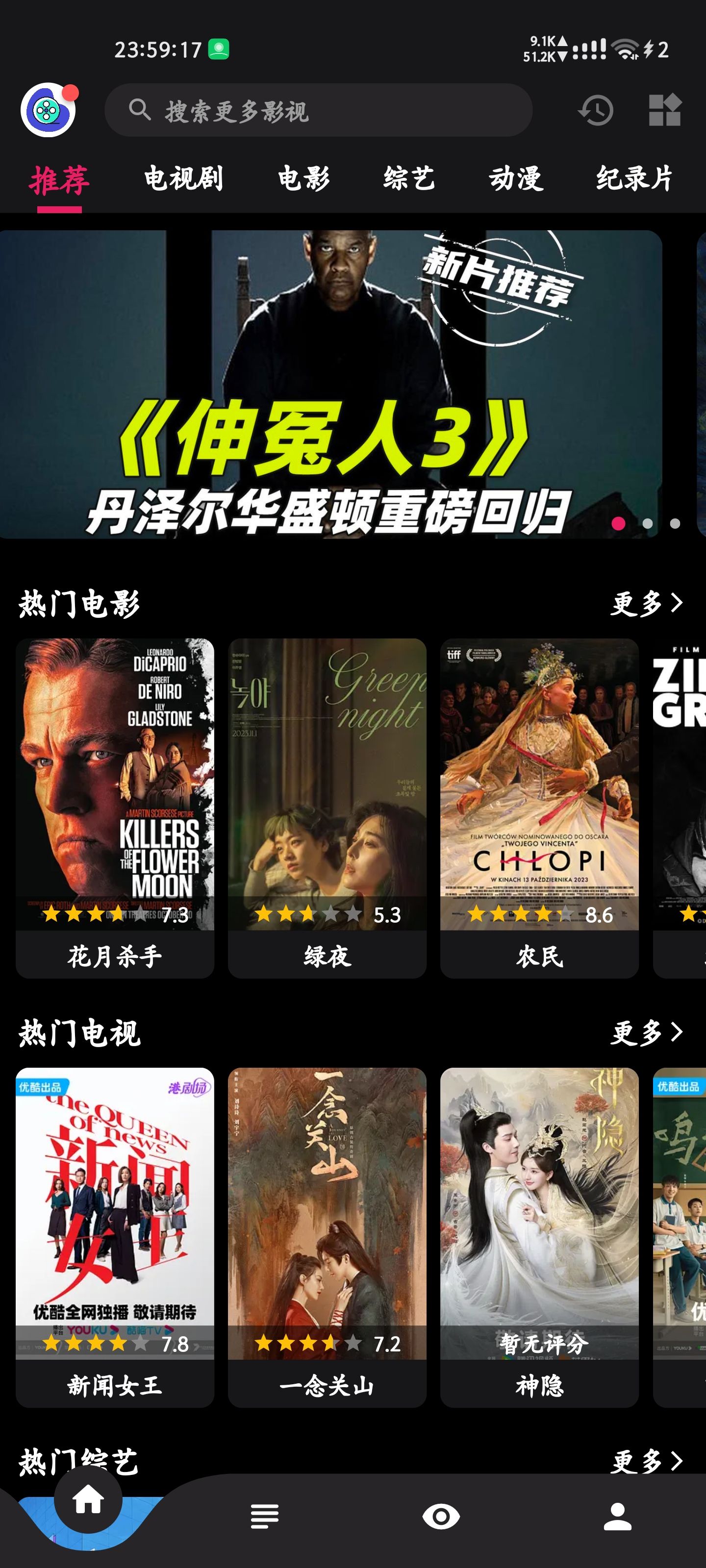Switch to the eye icon bottom tab
706x1568 pixels.
coord(441,1516)
